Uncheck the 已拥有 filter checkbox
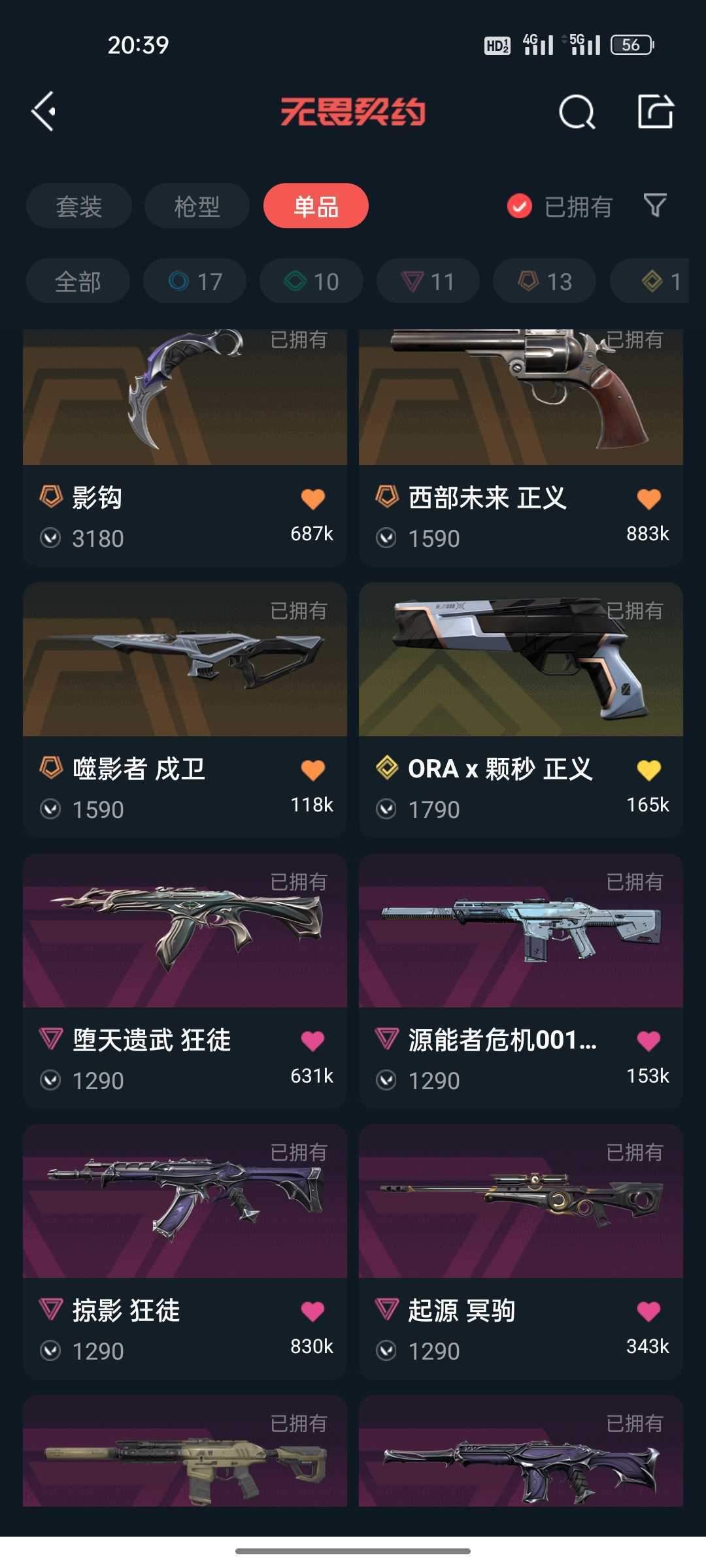Viewport: 706px width, 1568px height. pyautogui.click(x=520, y=206)
